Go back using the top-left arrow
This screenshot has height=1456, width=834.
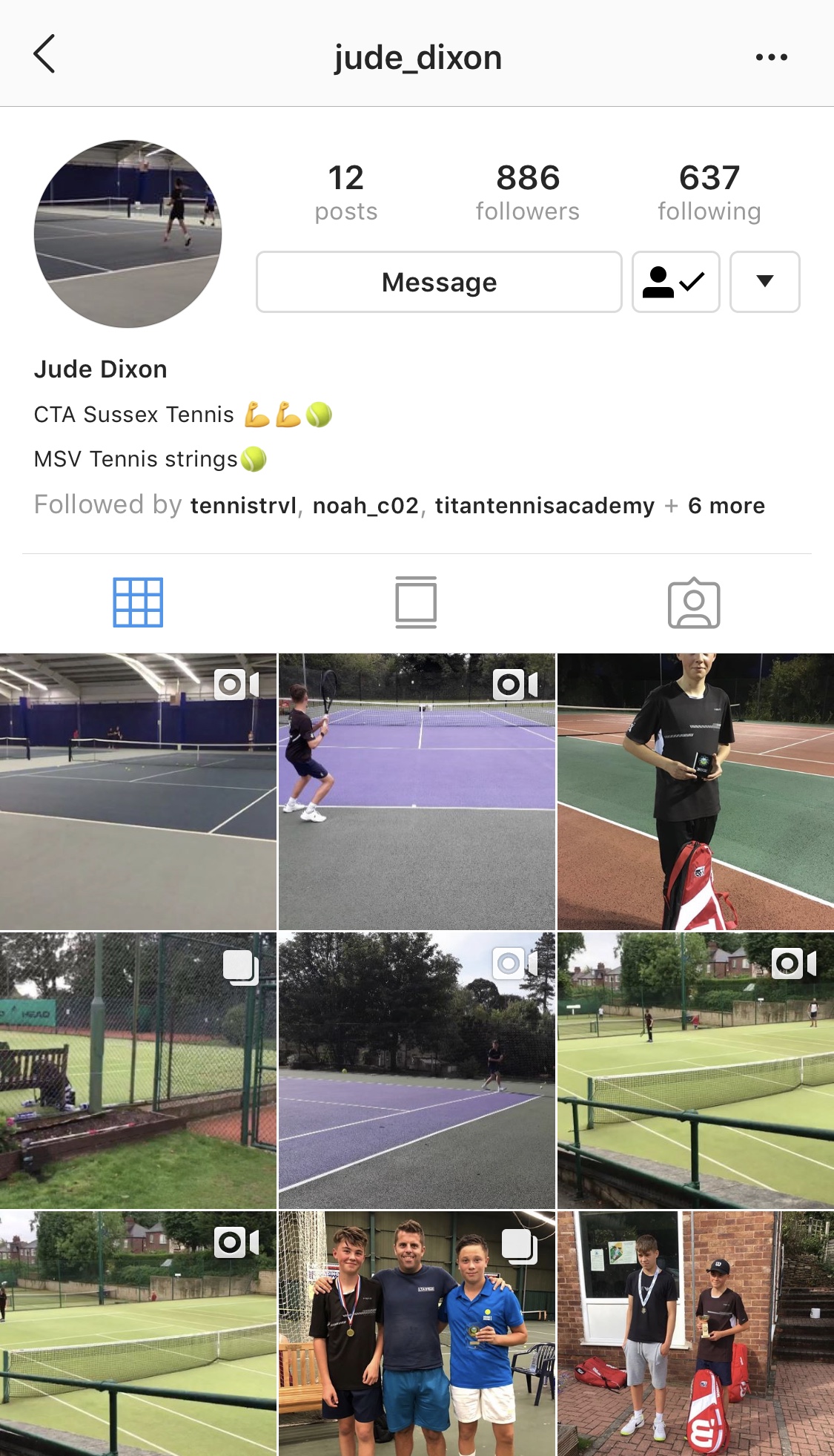(44, 55)
